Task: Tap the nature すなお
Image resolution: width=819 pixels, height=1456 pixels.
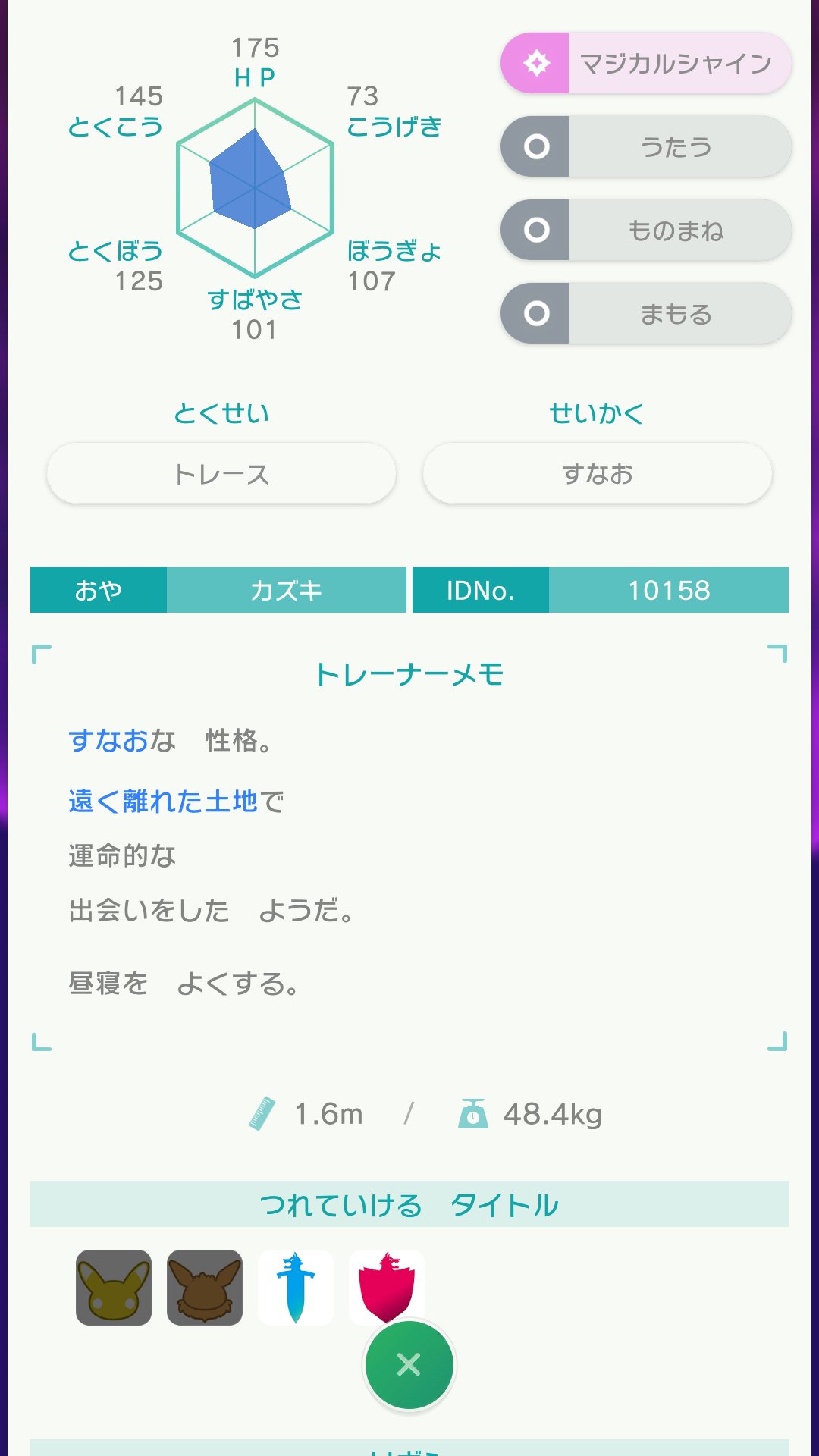Action: pos(598,474)
